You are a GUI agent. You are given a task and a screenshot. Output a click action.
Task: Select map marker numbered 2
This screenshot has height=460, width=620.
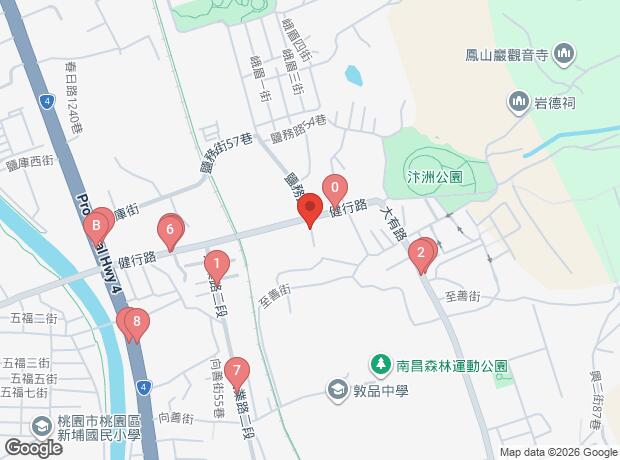(x=421, y=253)
